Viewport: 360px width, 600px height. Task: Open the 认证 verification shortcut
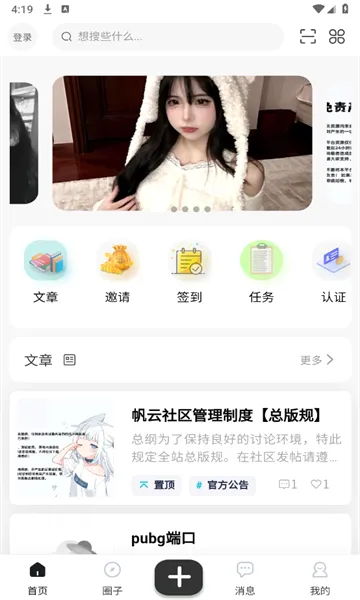(x=333, y=272)
